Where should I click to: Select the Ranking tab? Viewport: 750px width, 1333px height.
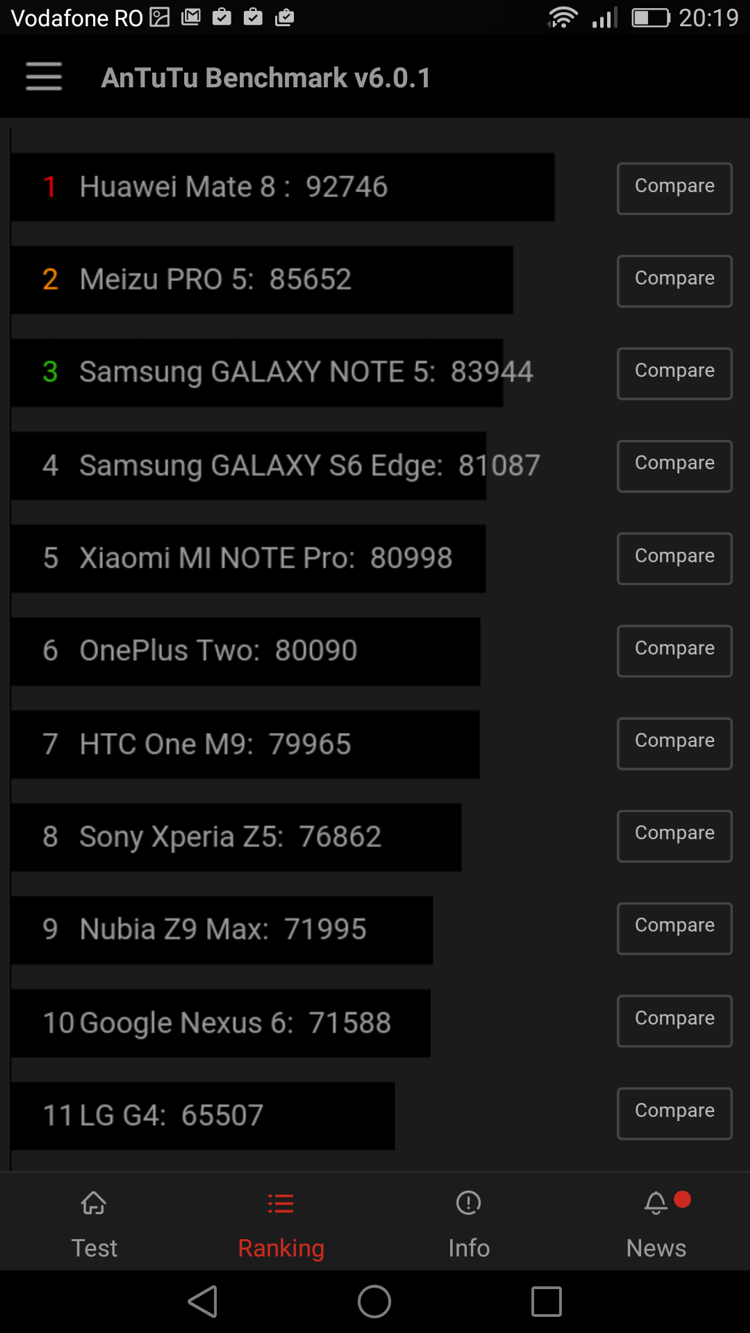click(281, 1223)
